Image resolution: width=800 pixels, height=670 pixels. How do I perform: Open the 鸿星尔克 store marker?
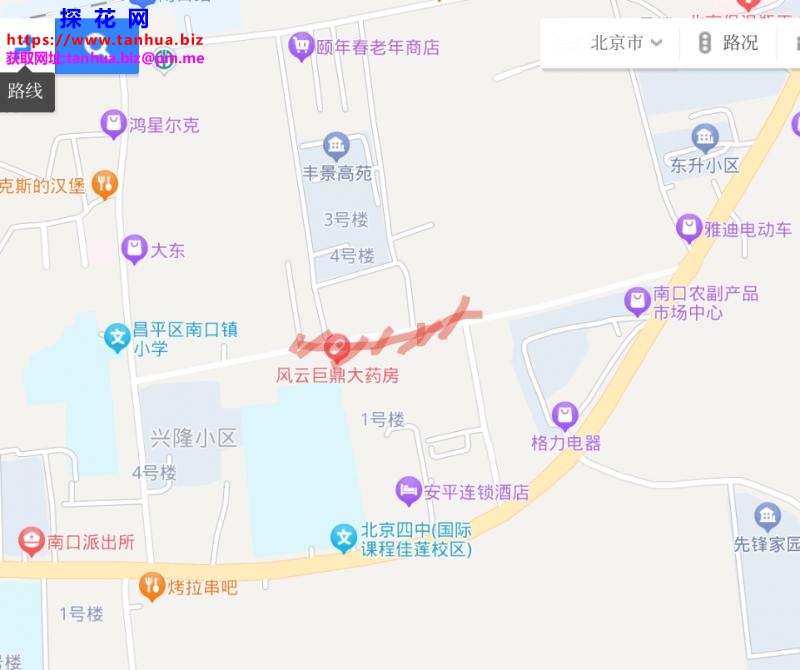point(114,125)
